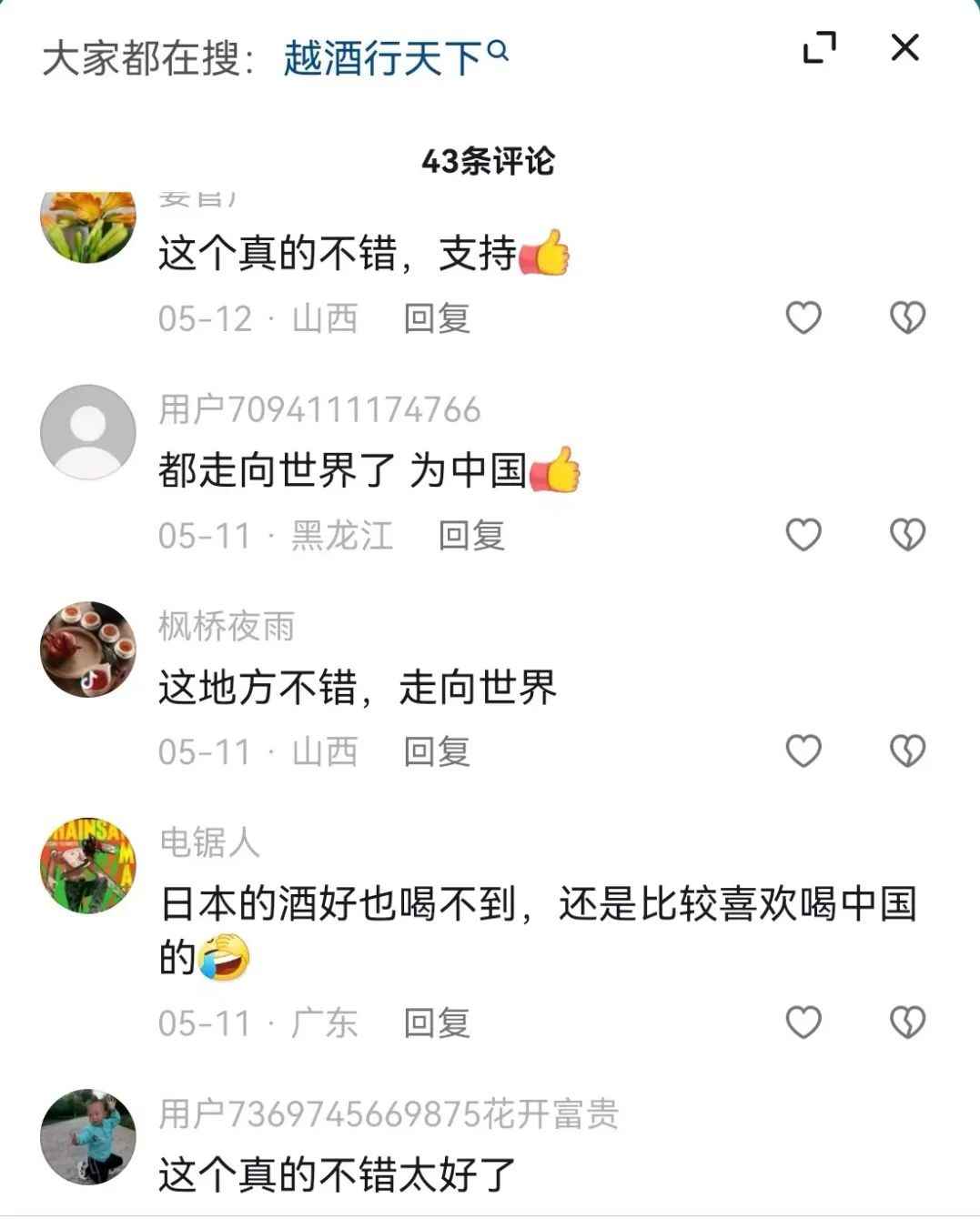Open 用户7369745669875花开富贵's profile avatar
The width and height of the screenshot is (980, 1219).
coord(88,1136)
